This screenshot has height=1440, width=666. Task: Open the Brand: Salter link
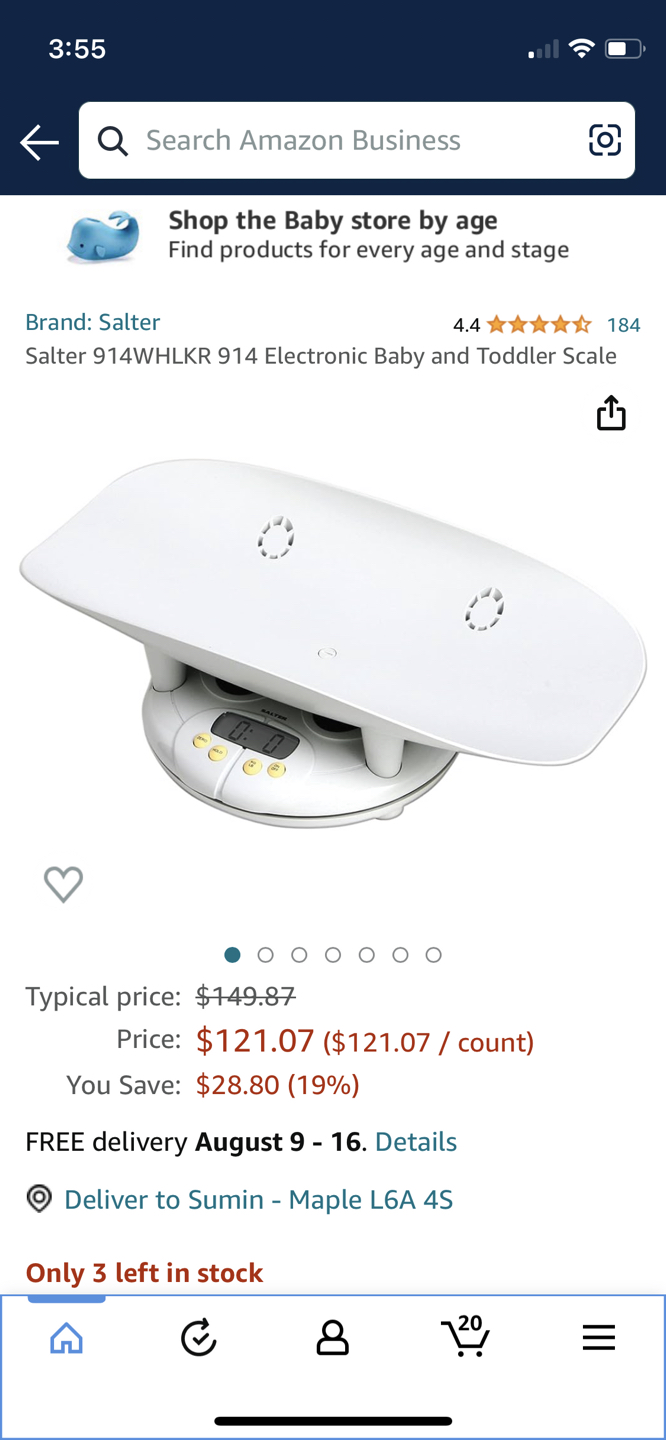[x=92, y=322]
